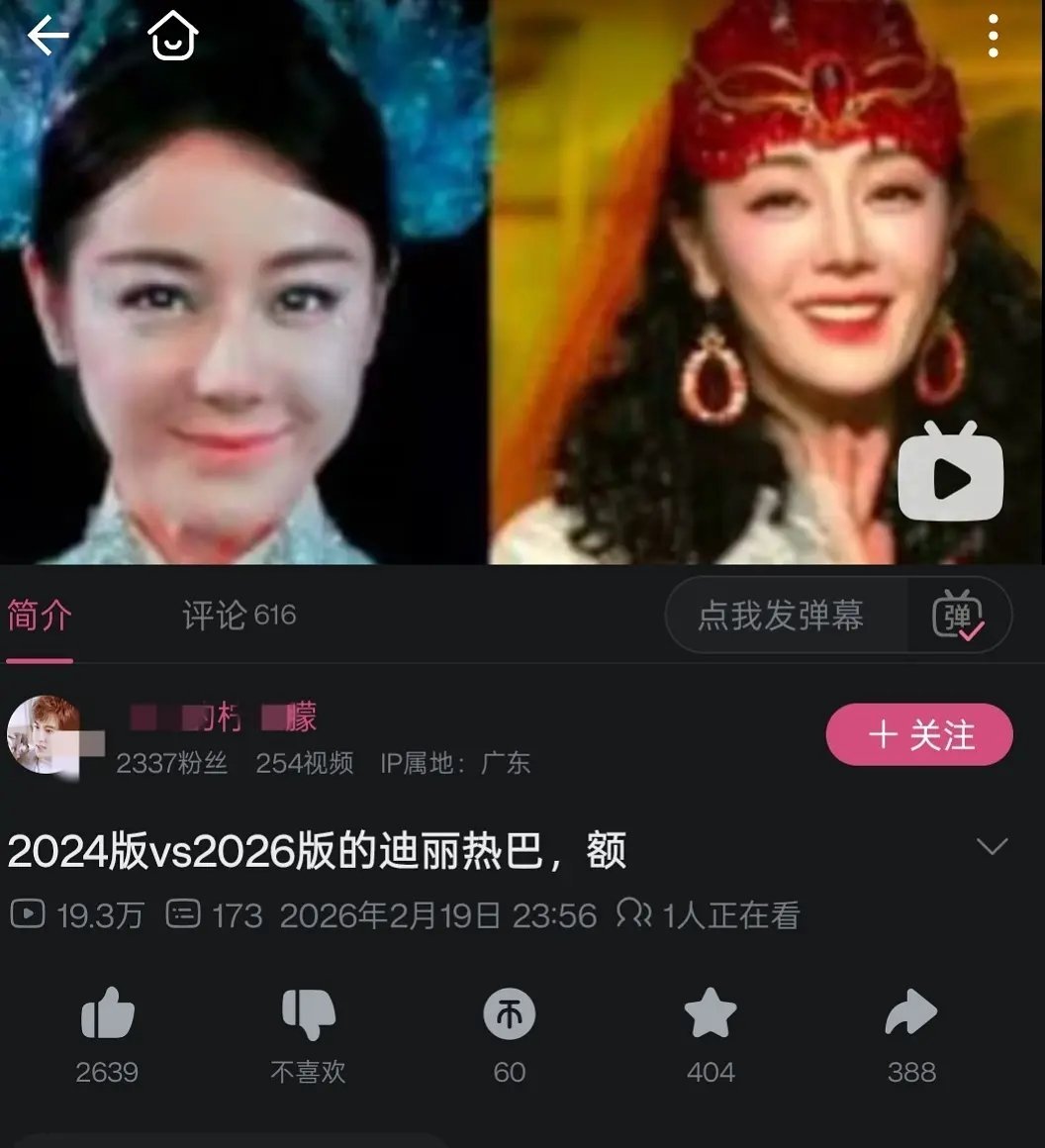This screenshot has width=1045, height=1148.
Task: Expand the video title with the chevron
Action: click(995, 848)
